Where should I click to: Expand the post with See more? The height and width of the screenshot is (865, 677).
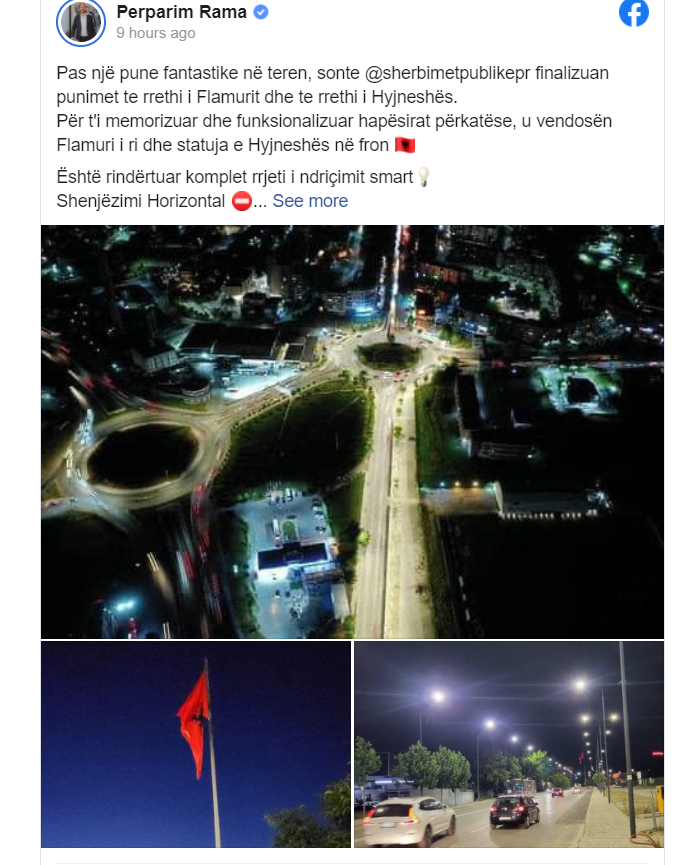(310, 201)
